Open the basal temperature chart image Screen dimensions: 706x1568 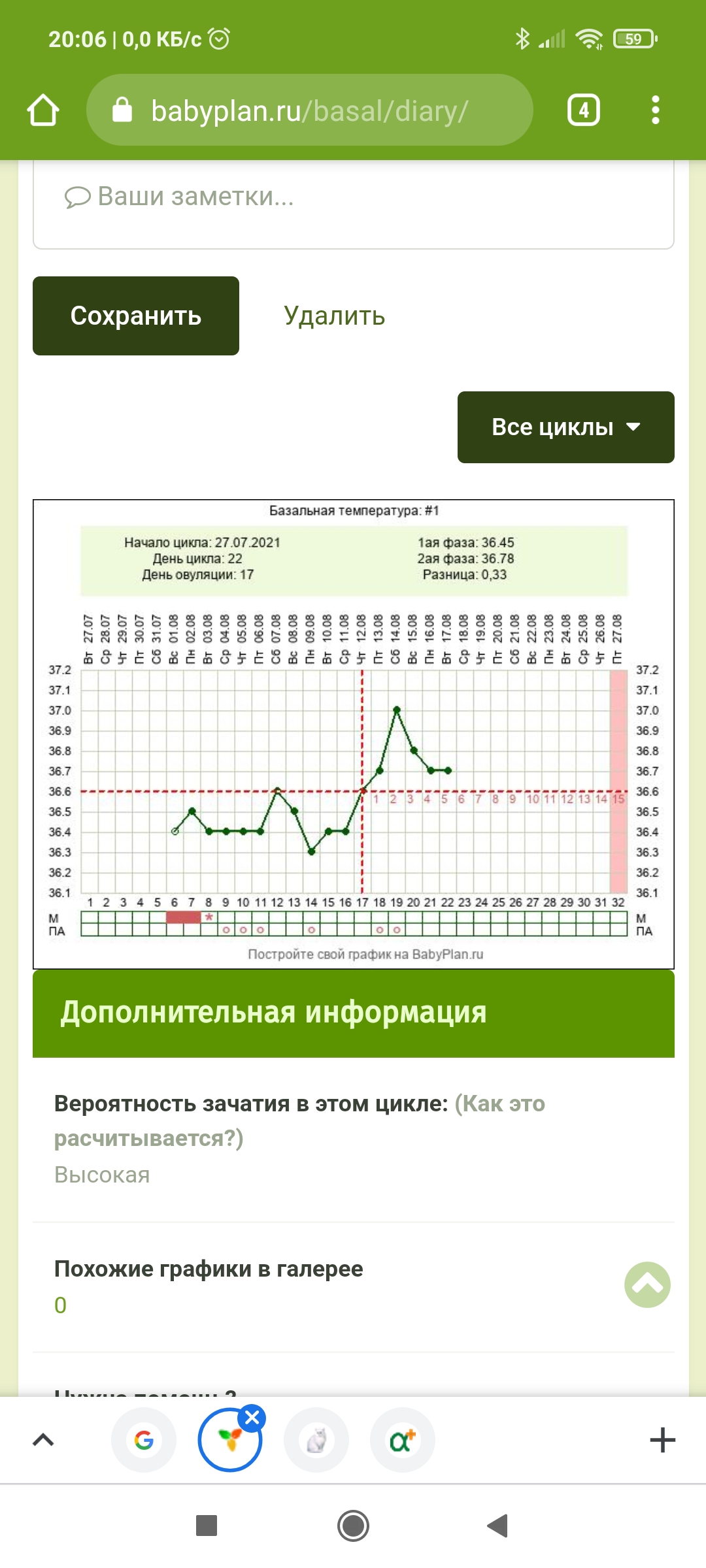tap(354, 734)
